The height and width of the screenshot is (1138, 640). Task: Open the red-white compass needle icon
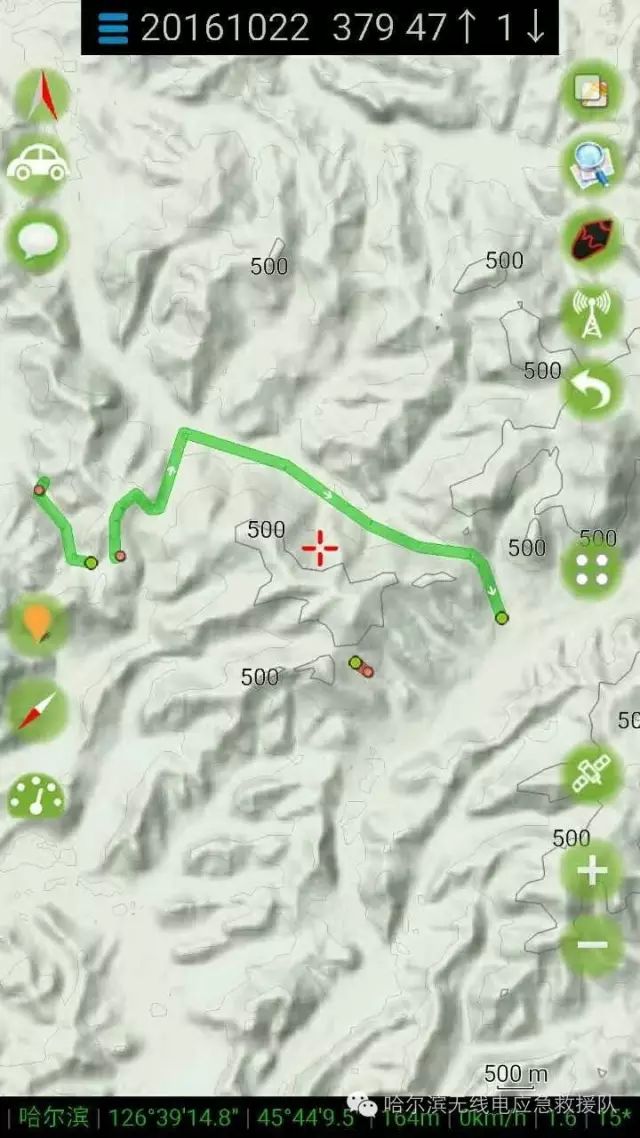[38, 711]
